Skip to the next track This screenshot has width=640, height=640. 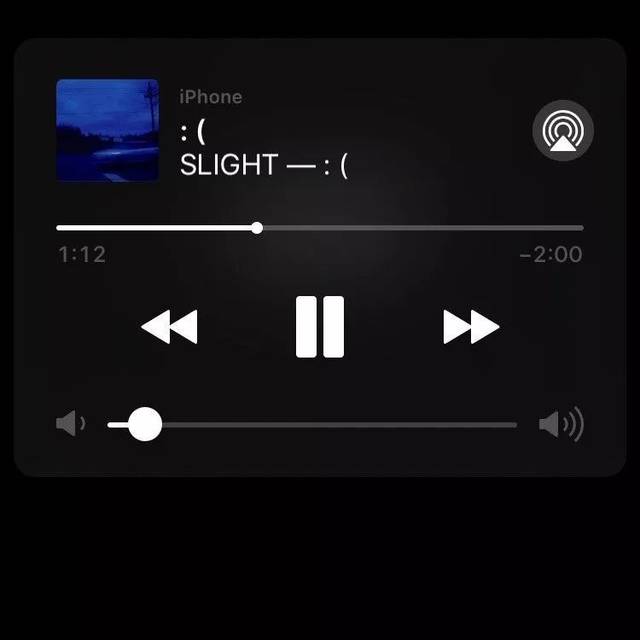pyautogui.click(x=470, y=327)
